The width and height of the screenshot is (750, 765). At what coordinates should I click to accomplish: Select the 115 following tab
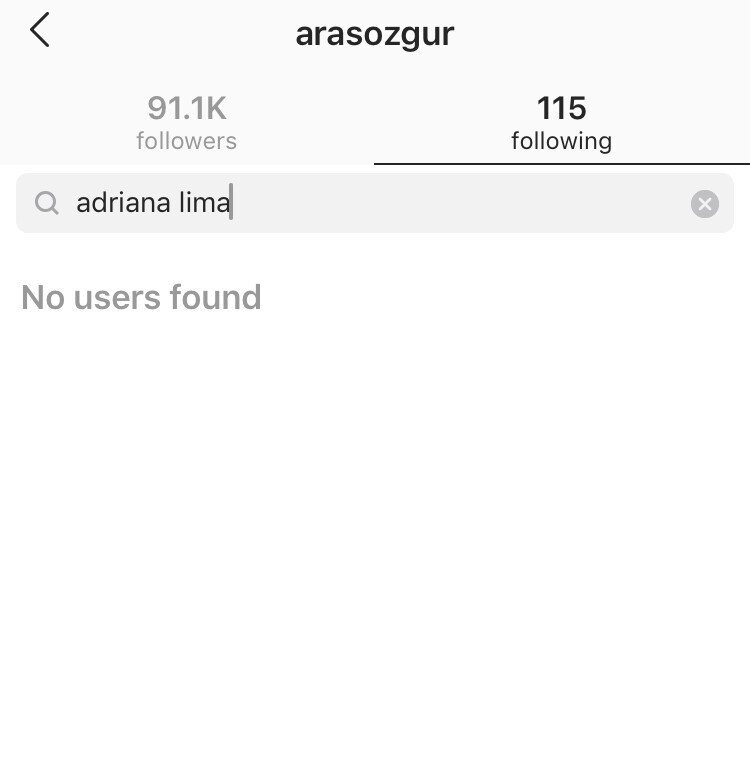coord(561,123)
